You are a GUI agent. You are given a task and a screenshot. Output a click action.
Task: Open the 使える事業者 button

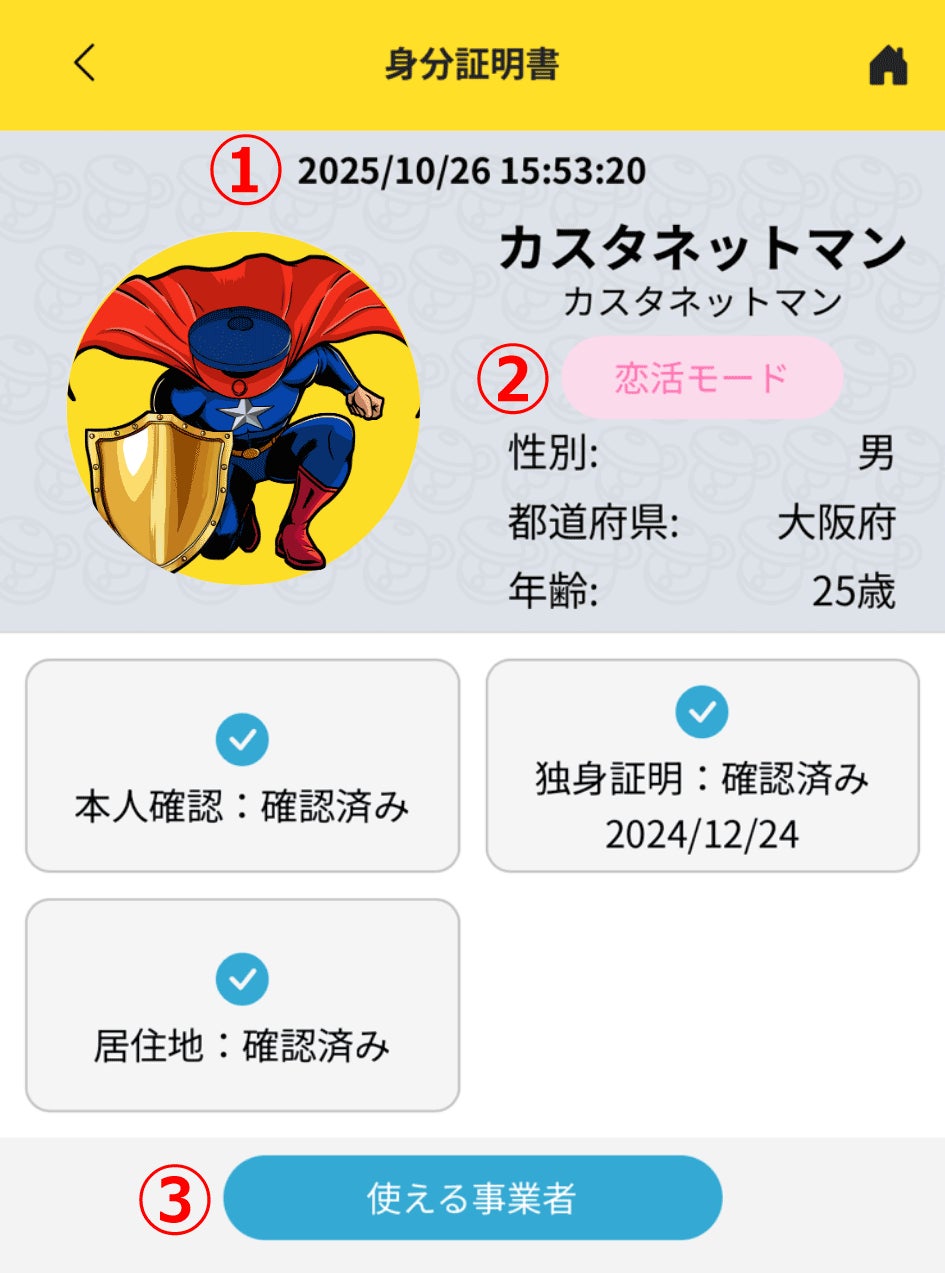coord(472,1198)
